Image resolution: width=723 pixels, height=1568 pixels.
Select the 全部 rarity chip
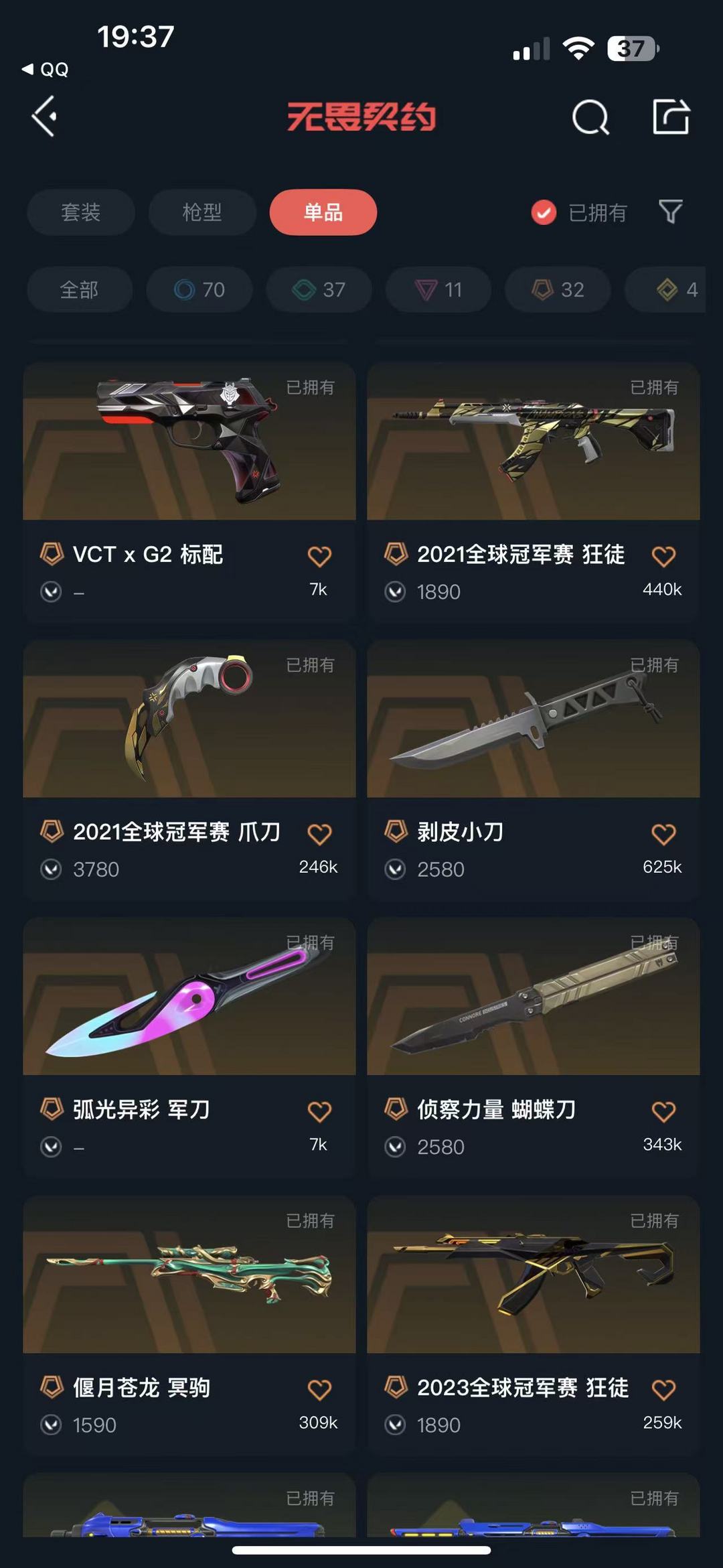click(80, 289)
